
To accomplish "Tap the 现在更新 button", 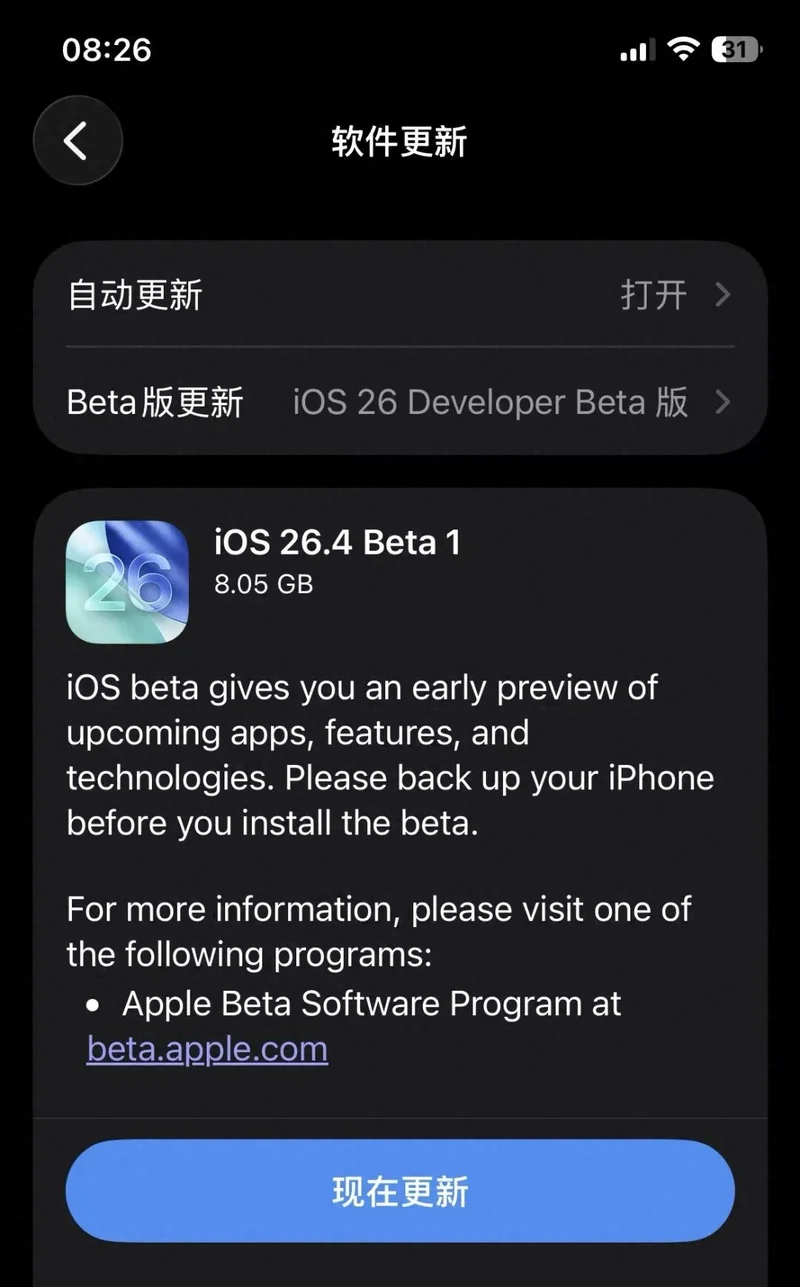I will 400,1192.
